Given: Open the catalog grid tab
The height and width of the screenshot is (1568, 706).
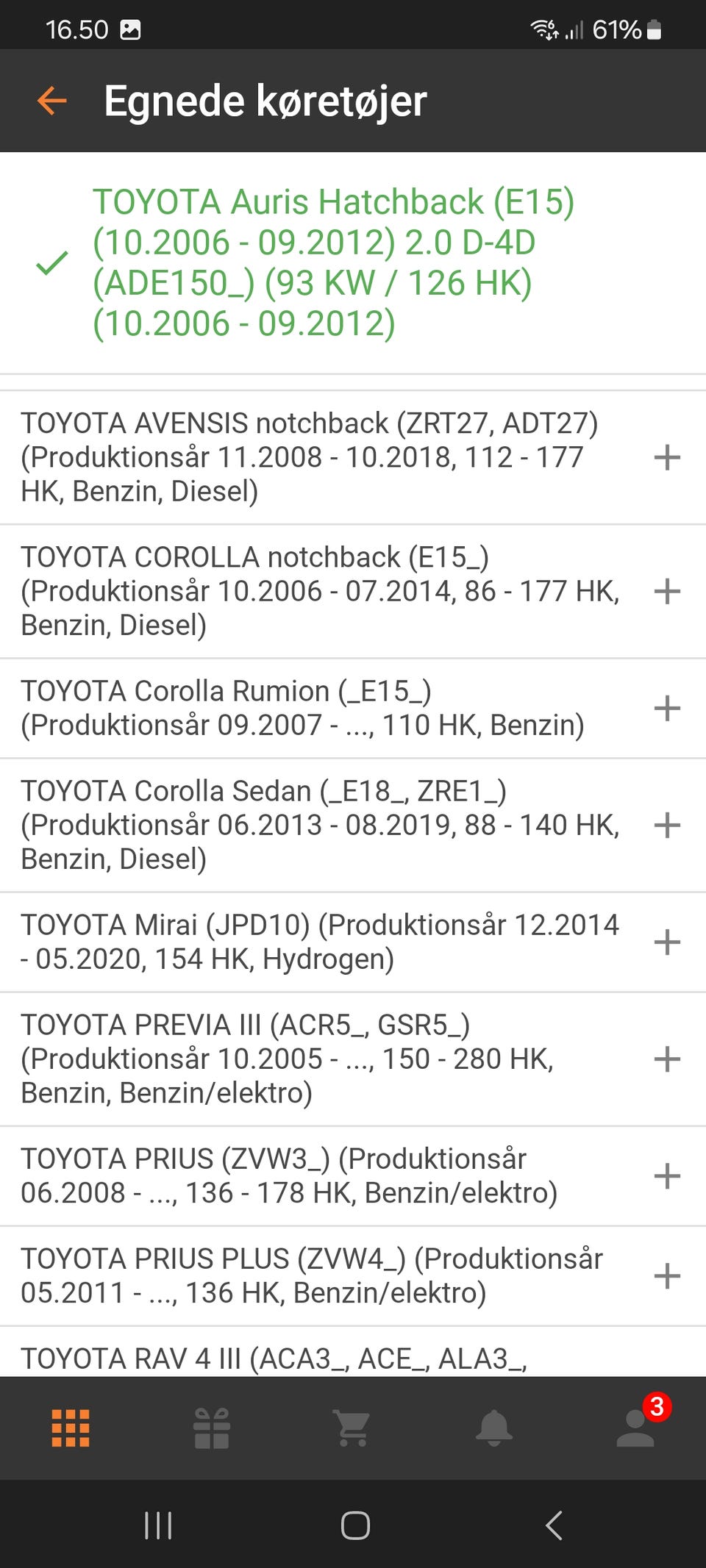Looking at the screenshot, I should 71,1428.
